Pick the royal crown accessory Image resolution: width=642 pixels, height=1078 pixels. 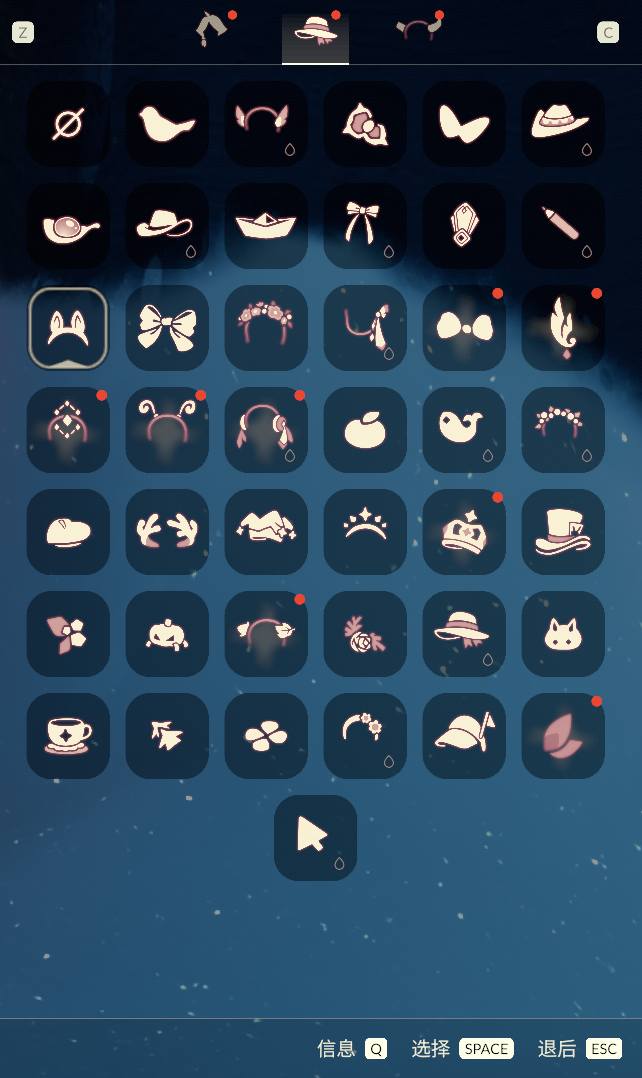pyautogui.click(x=464, y=532)
